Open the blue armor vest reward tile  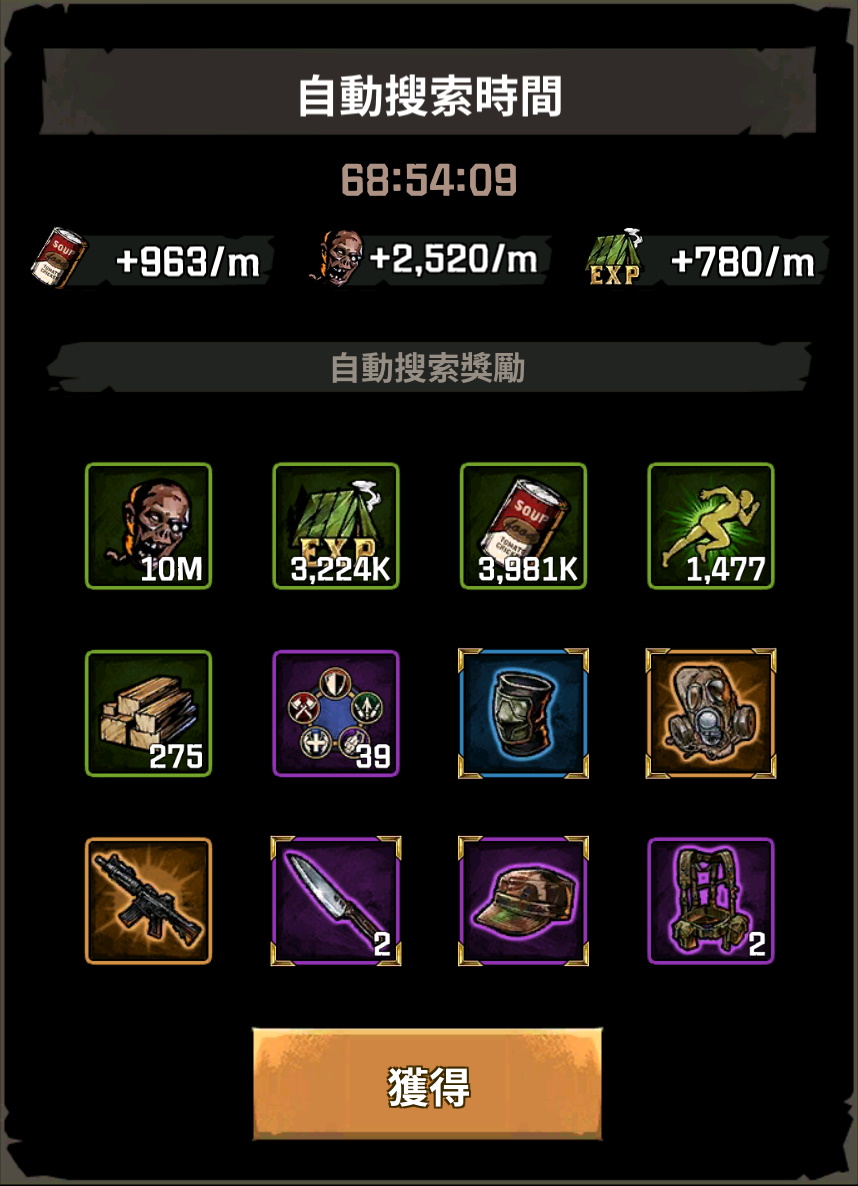pyautogui.click(x=523, y=713)
